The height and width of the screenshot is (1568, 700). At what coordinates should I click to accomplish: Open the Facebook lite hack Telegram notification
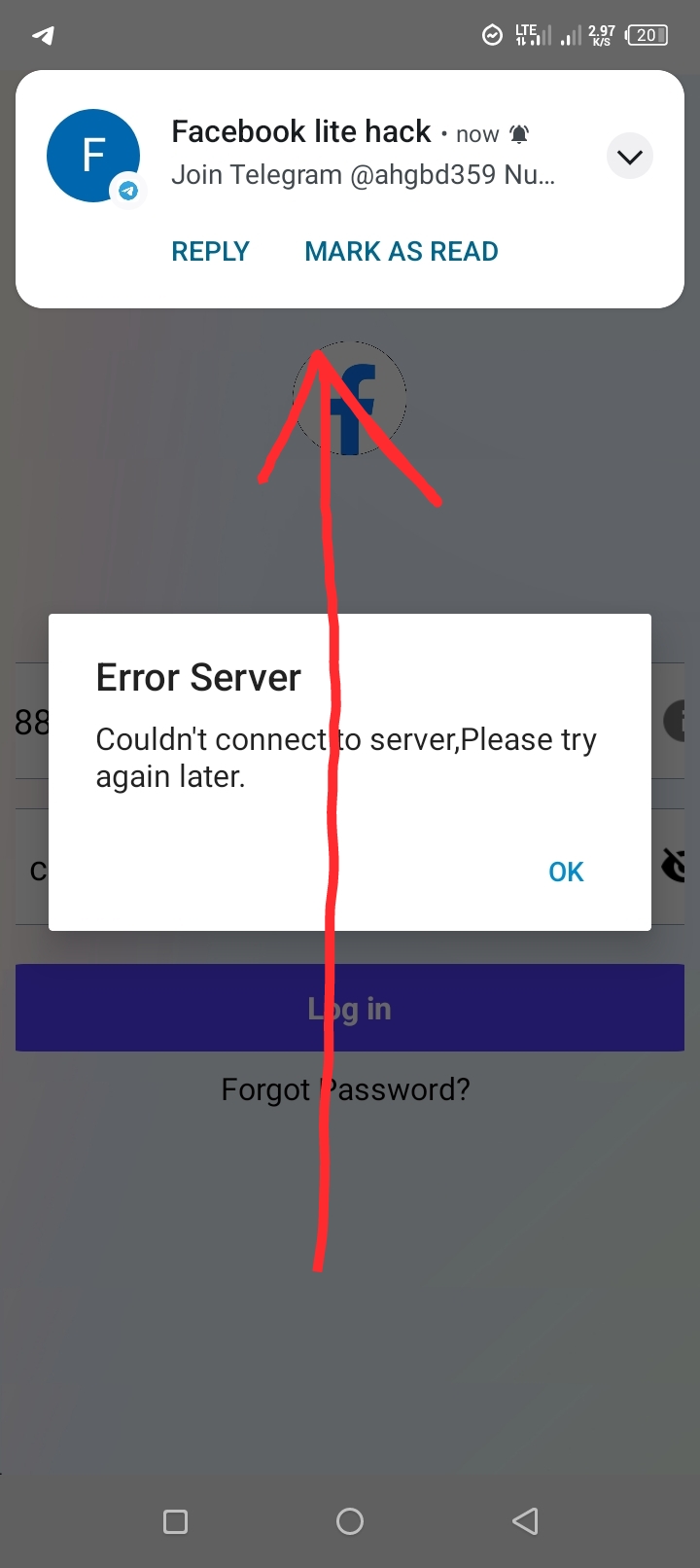[362, 154]
